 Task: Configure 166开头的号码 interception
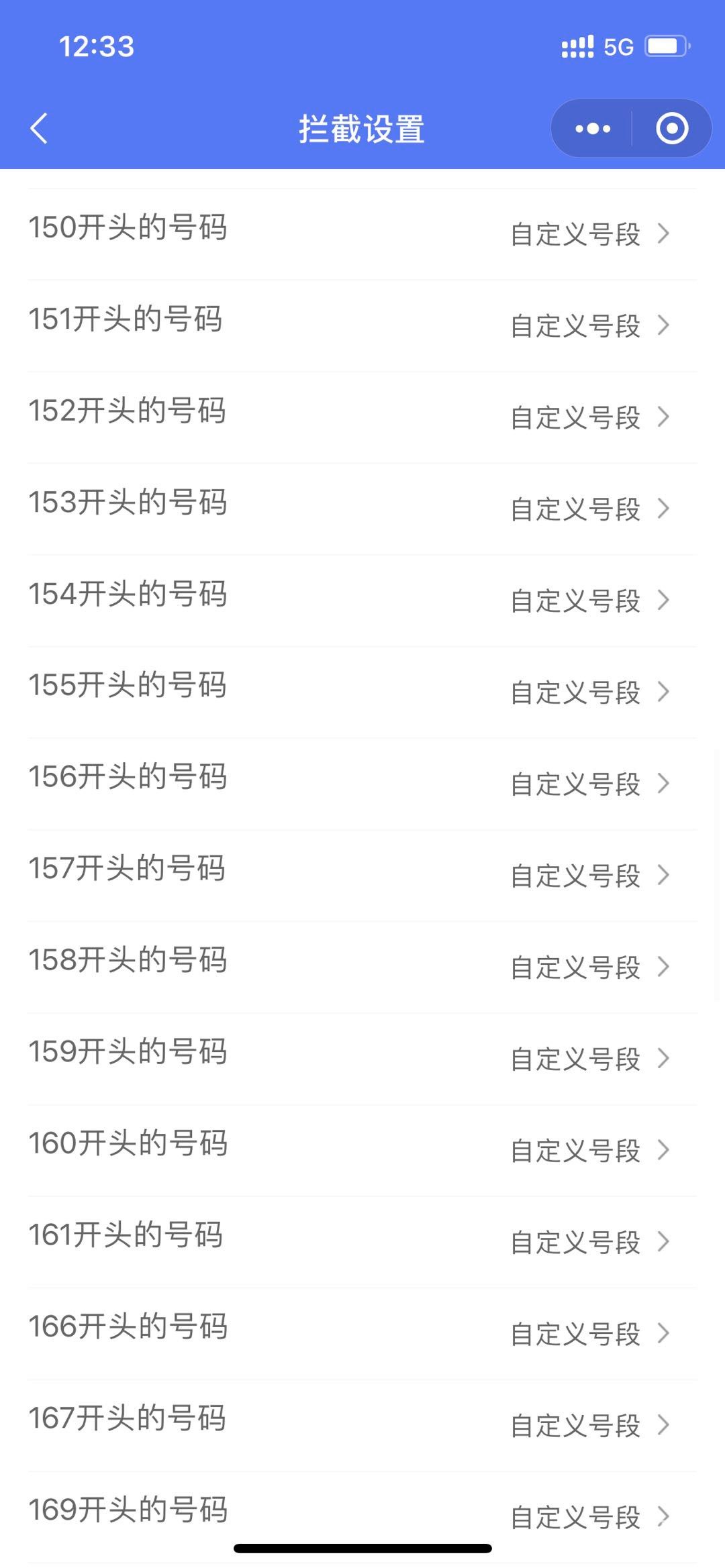click(x=362, y=1333)
